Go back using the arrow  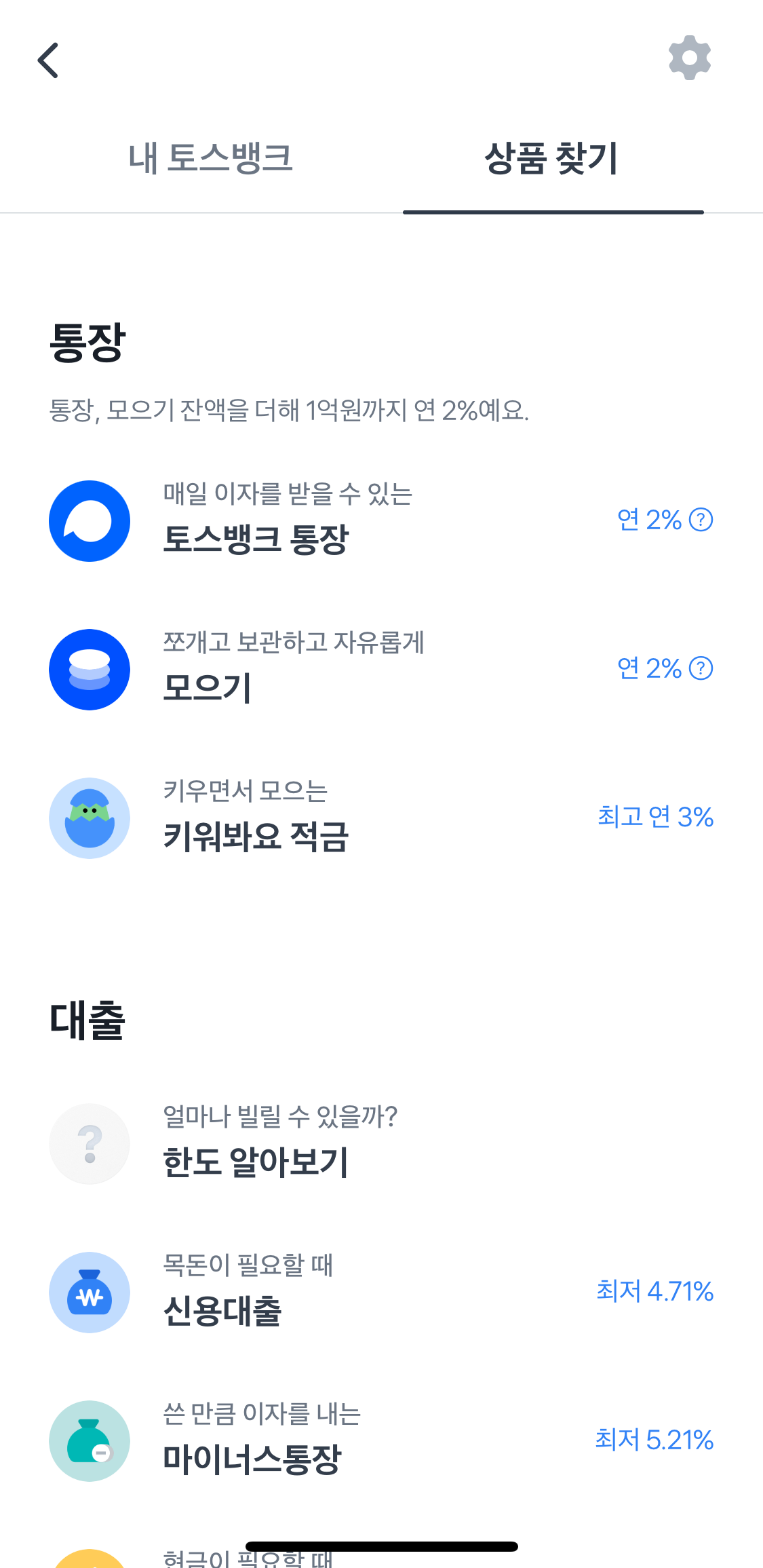(48, 60)
